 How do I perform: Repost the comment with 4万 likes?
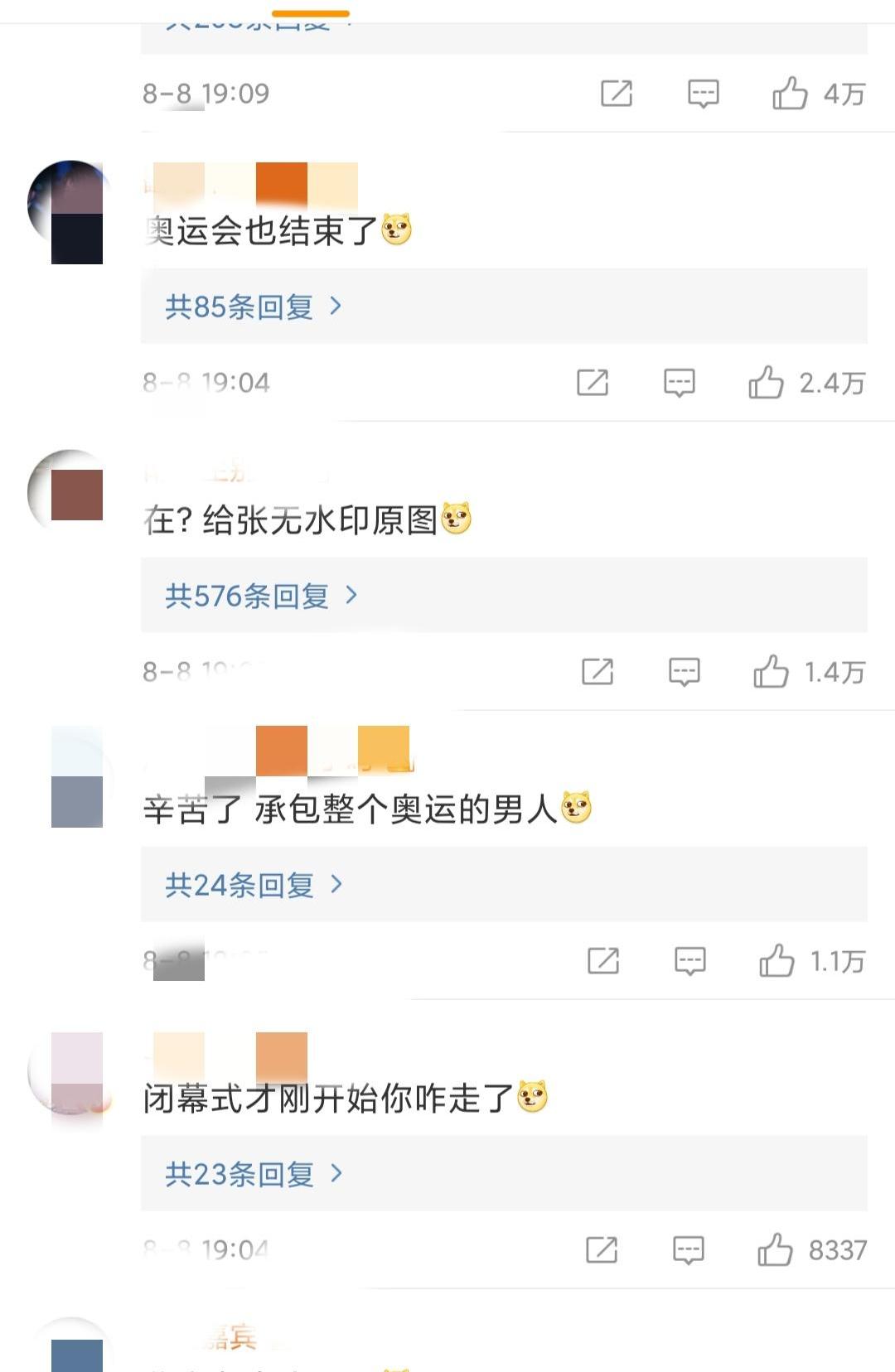coord(617,94)
